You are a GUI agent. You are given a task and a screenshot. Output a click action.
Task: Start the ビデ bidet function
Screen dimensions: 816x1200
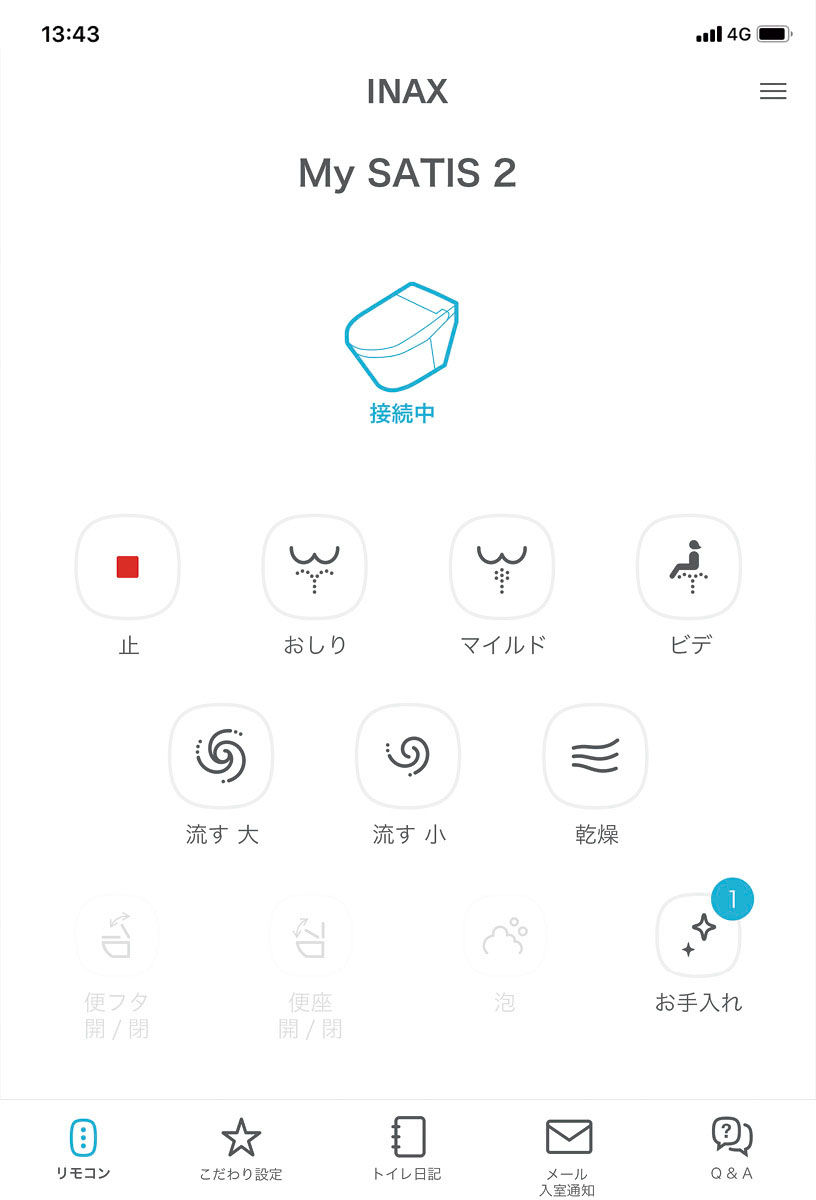688,567
